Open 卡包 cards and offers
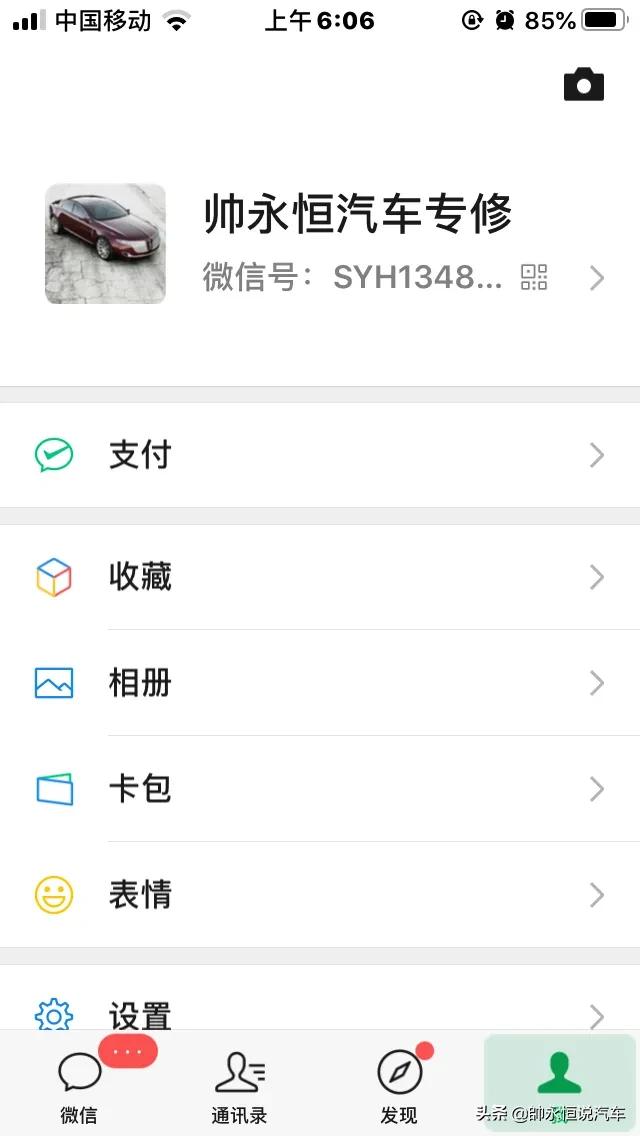The image size is (640, 1136). tap(320, 789)
